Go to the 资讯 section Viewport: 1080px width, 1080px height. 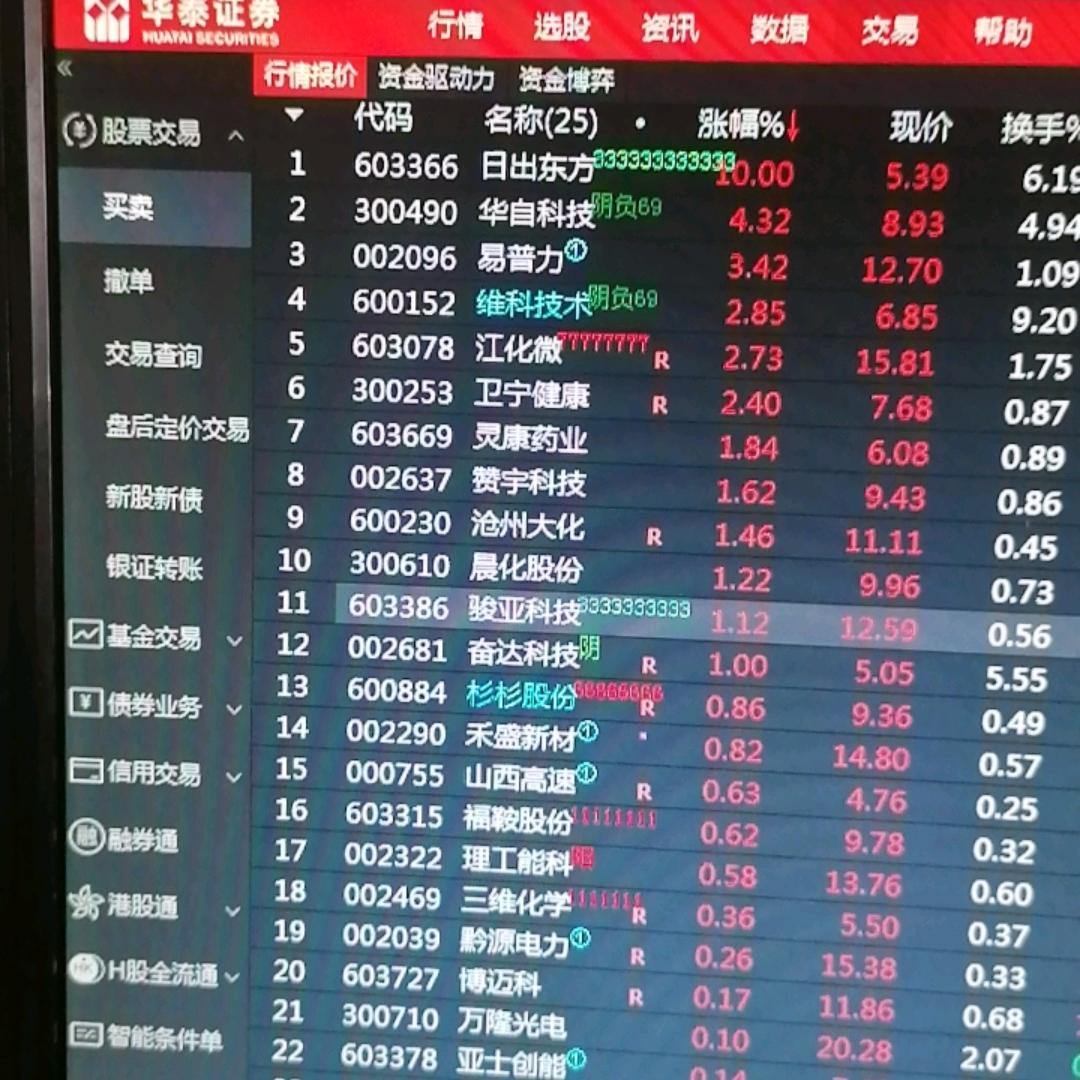point(669,28)
